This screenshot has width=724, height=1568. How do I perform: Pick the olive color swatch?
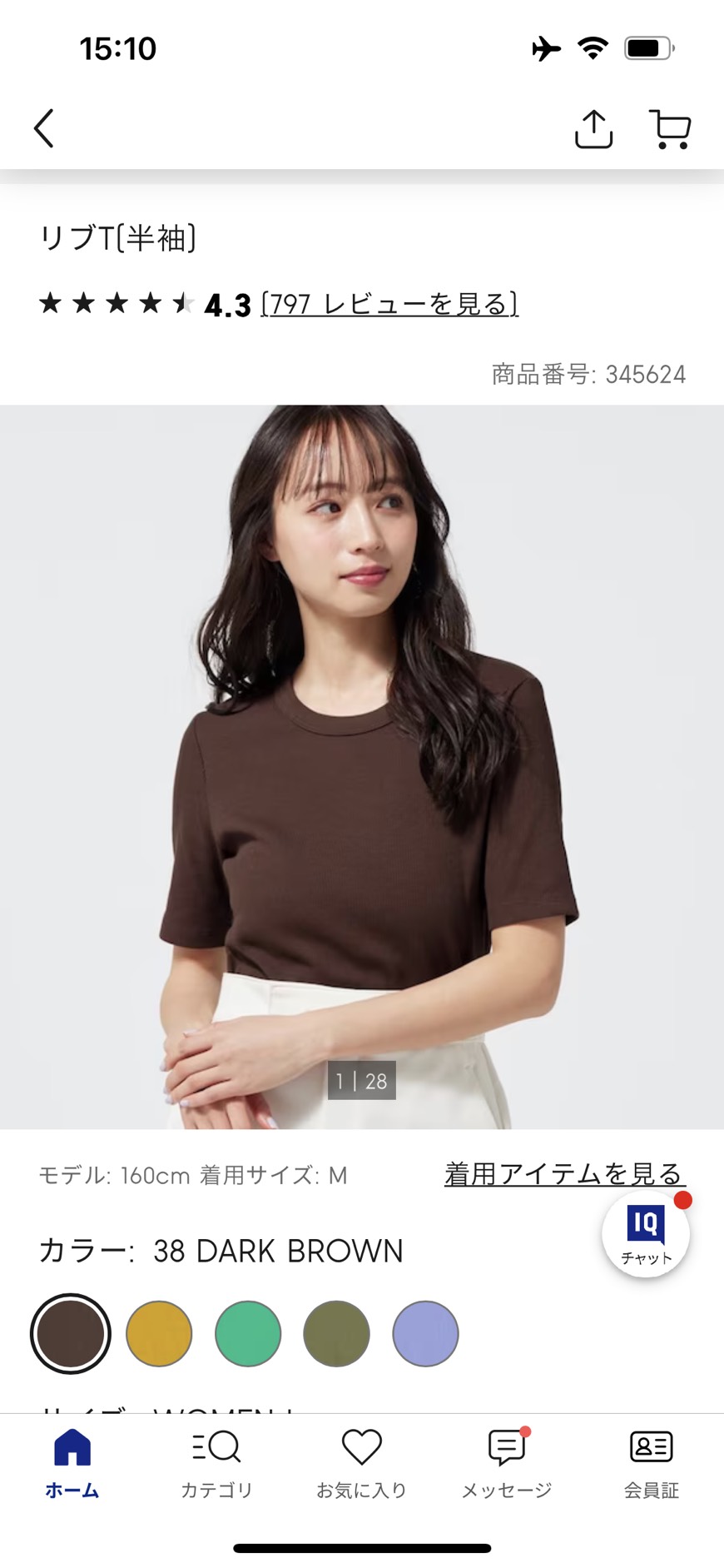click(336, 1333)
